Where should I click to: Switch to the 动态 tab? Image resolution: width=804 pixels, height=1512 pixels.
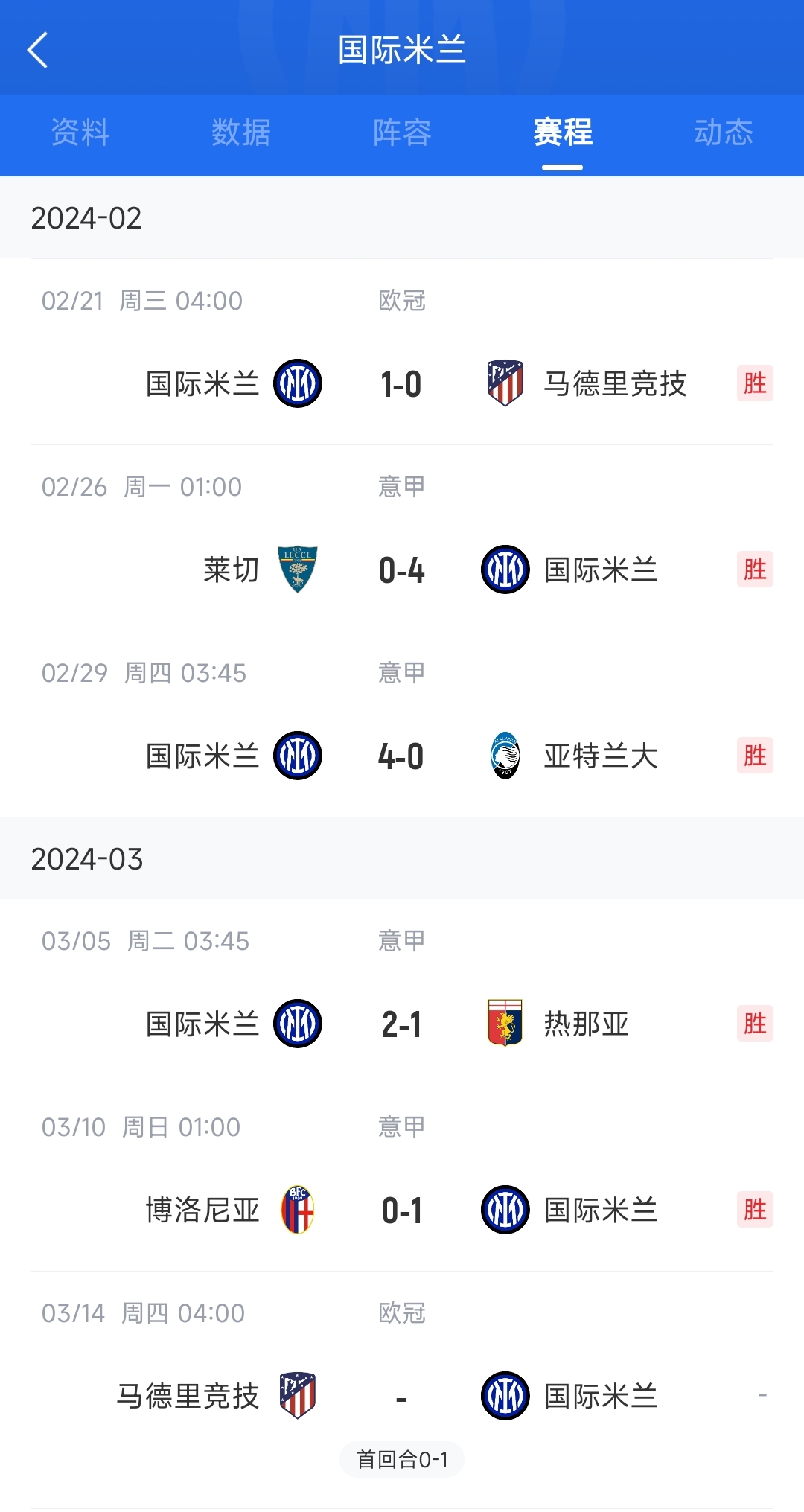724,133
